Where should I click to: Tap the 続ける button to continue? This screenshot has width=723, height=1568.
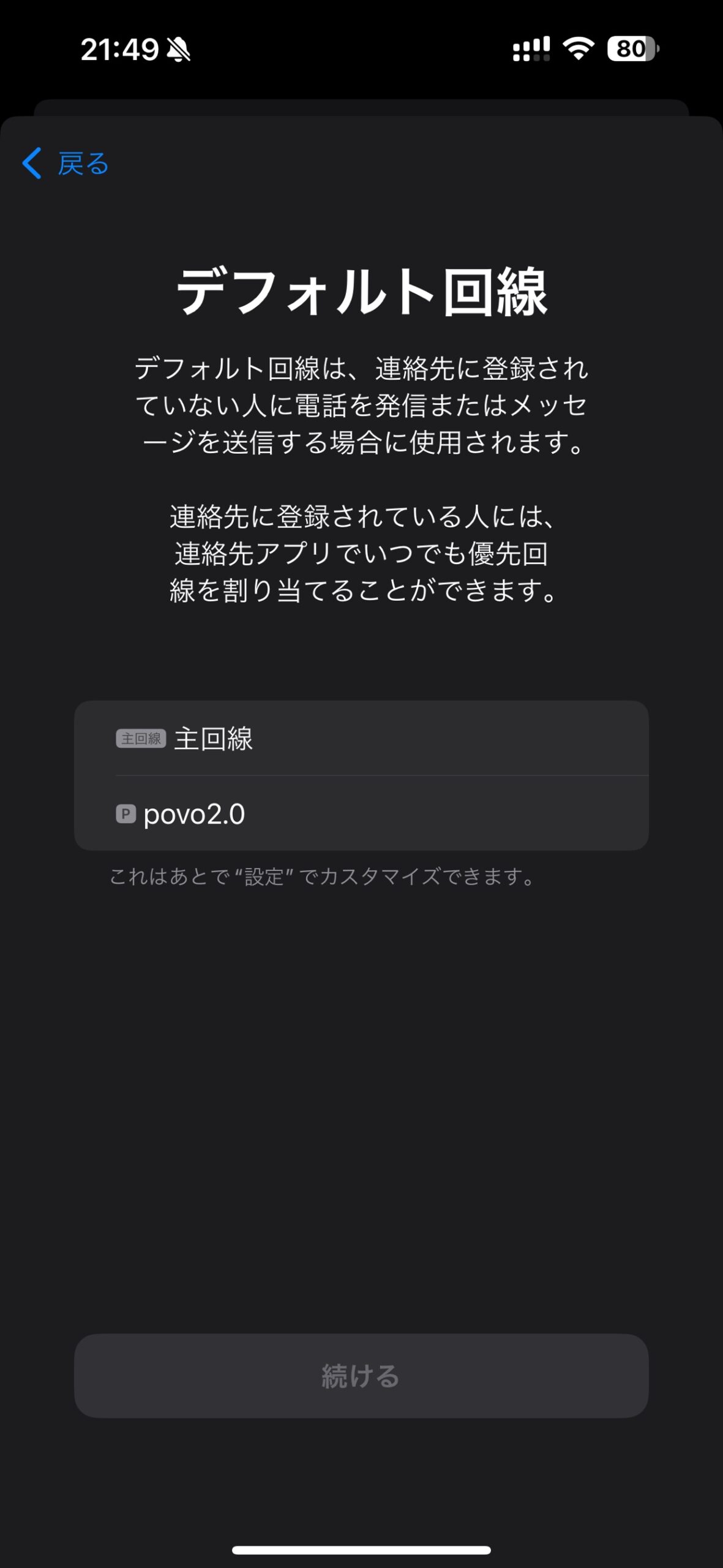point(361,1376)
